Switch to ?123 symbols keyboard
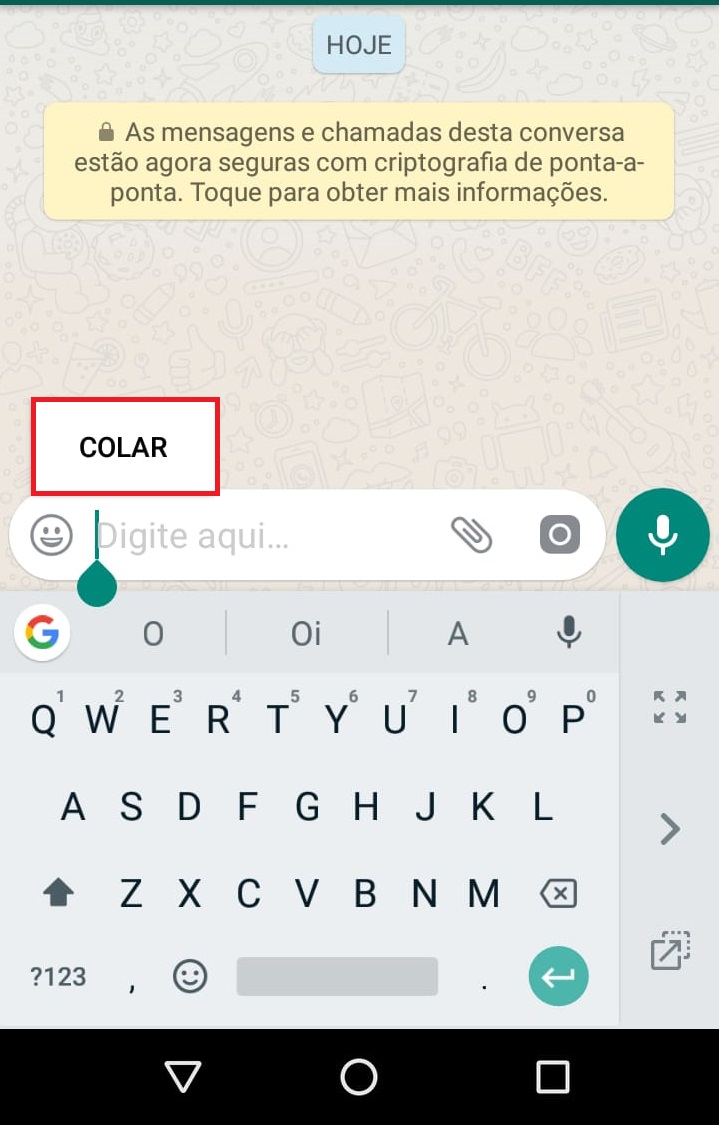This screenshot has width=719, height=1125. tap(58, 976)
